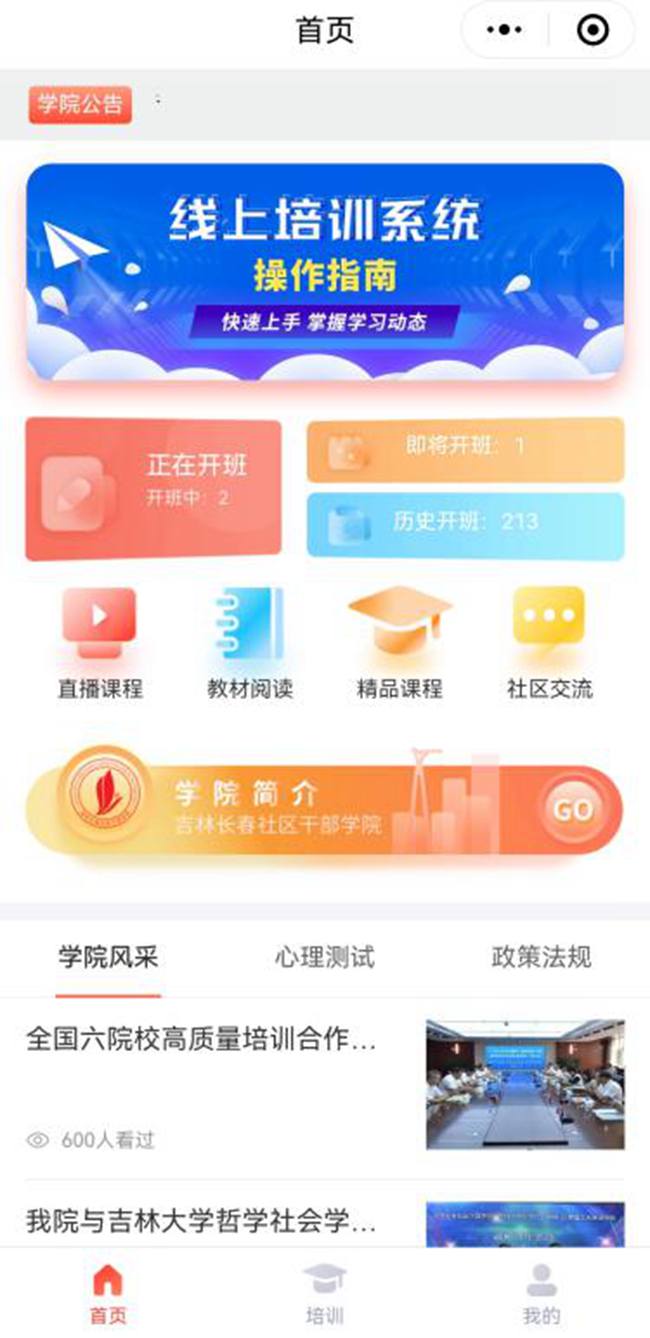Tap GO on the 学院简介 banner
This screenshot has height=1338, width=650.
click(572, 809)
